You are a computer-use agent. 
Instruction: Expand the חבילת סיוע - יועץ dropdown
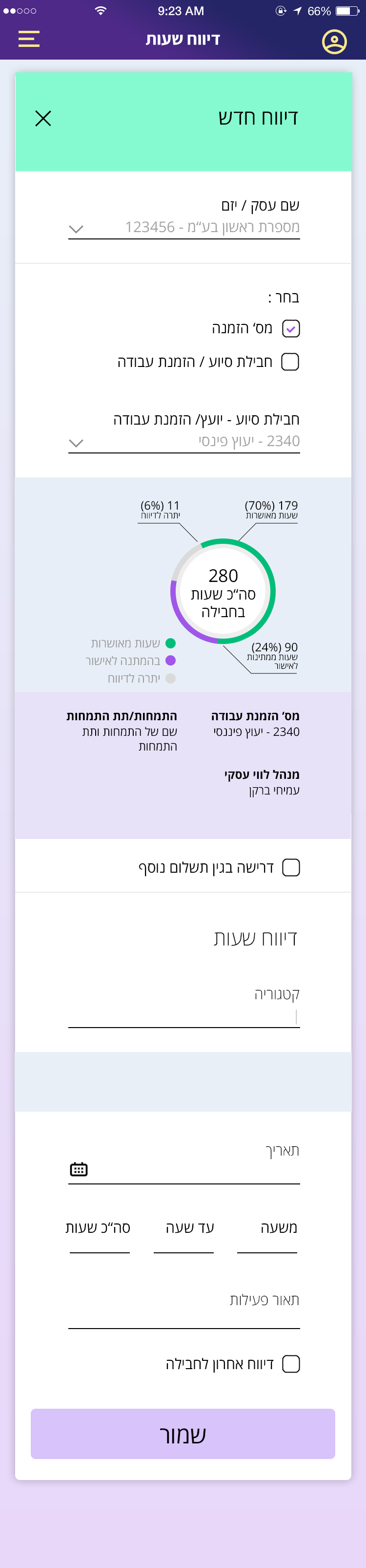click(76, 443)
